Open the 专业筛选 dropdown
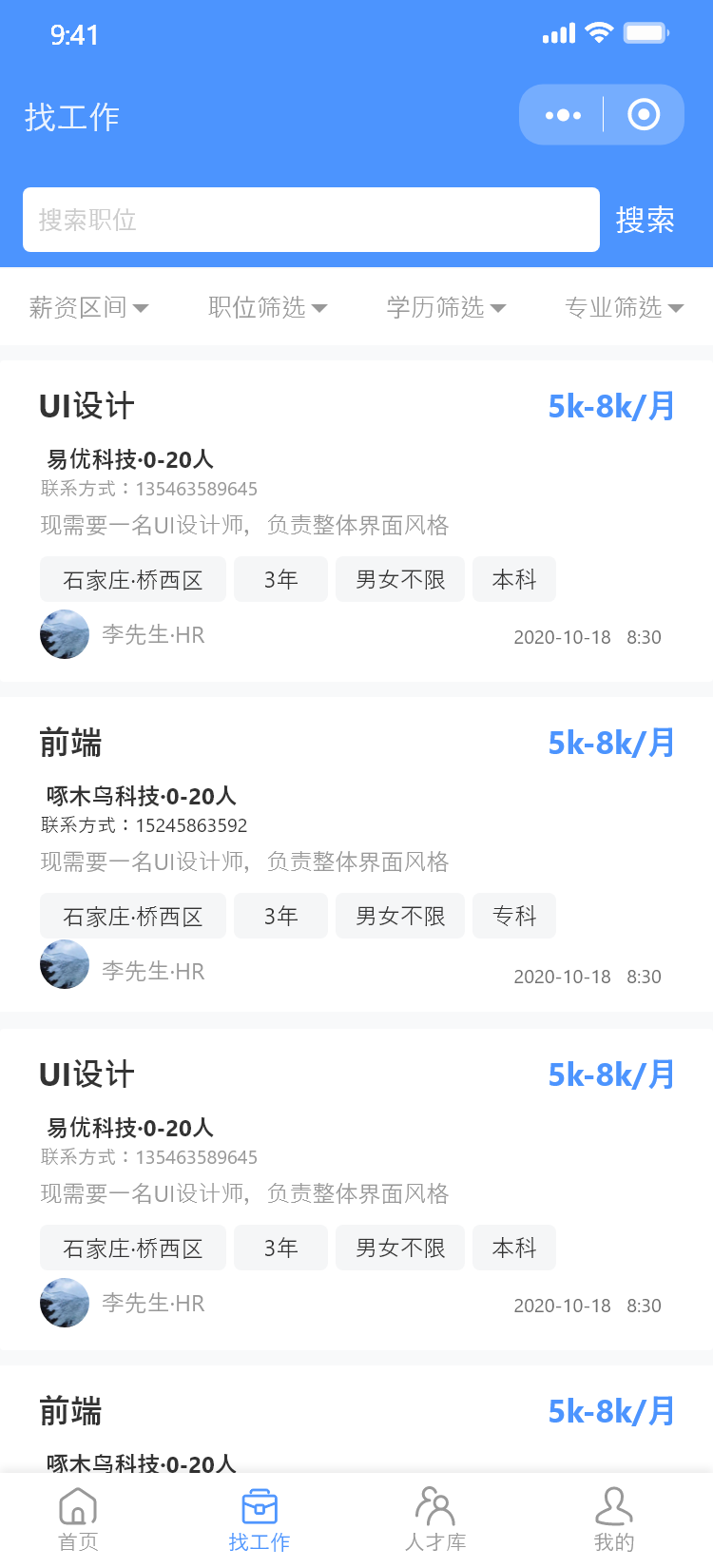This screenshot has height=1568, width=713. click(624, 307)
